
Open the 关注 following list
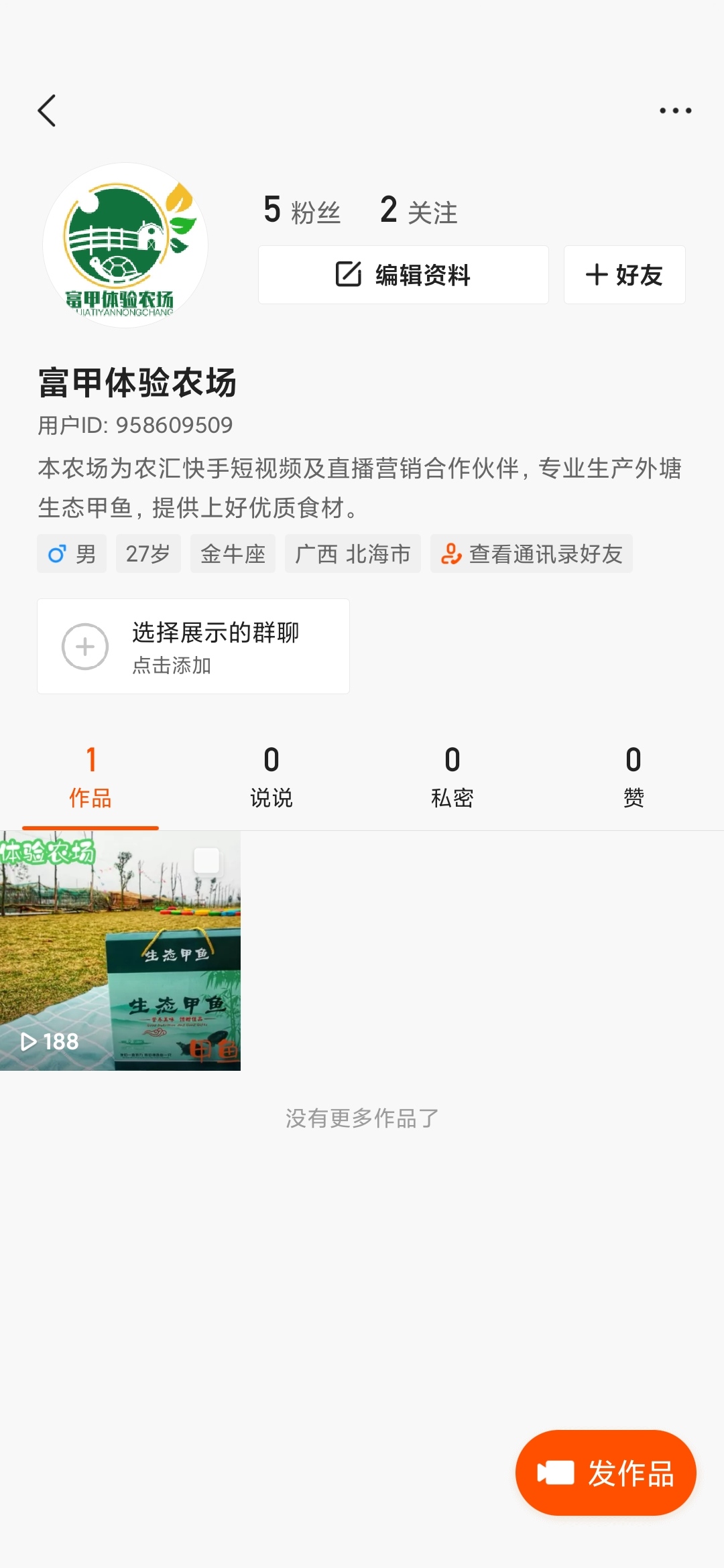tap(418, 210)
